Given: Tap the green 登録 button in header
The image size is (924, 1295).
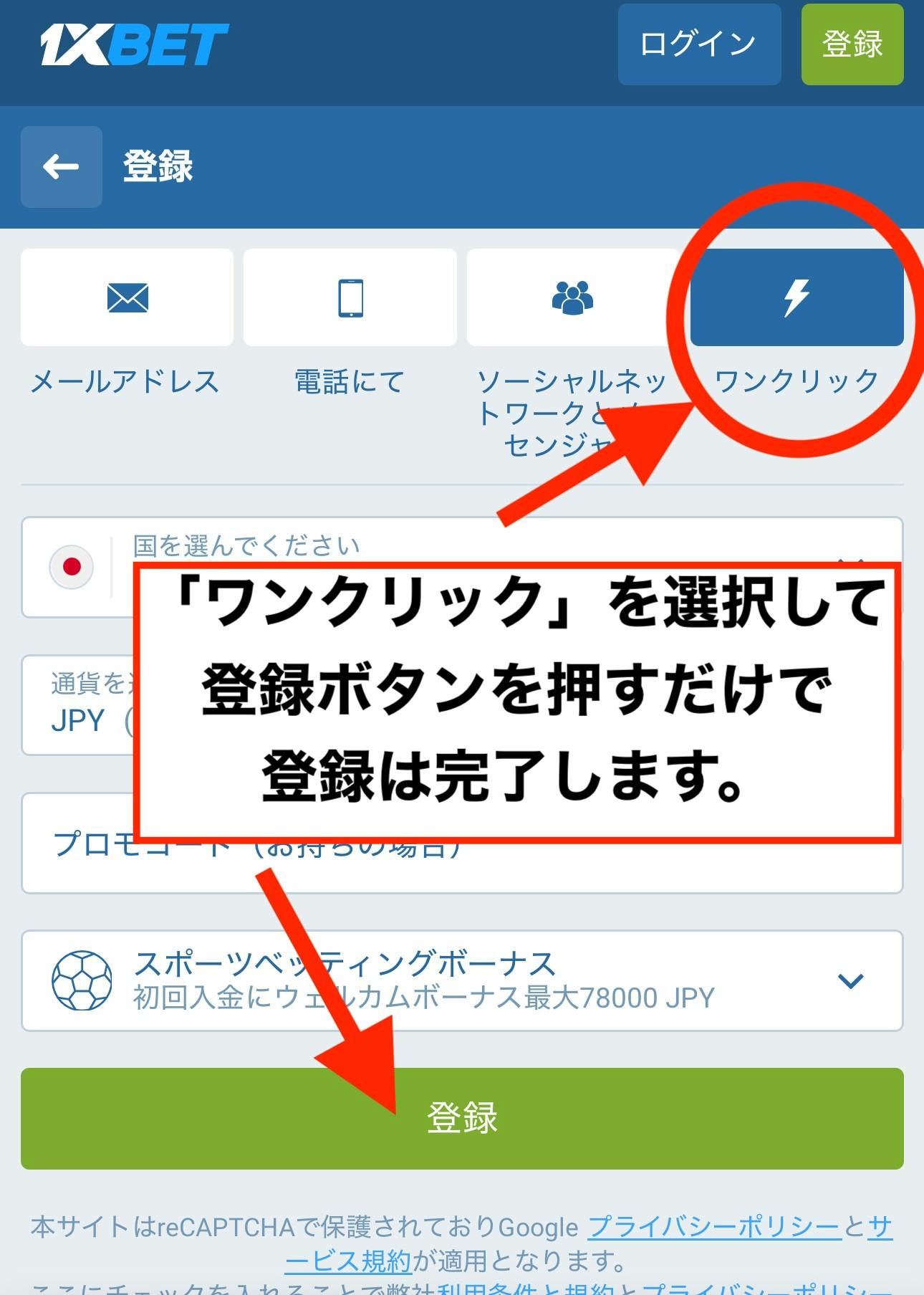Looking at the screenshot, I should (852, 44).
